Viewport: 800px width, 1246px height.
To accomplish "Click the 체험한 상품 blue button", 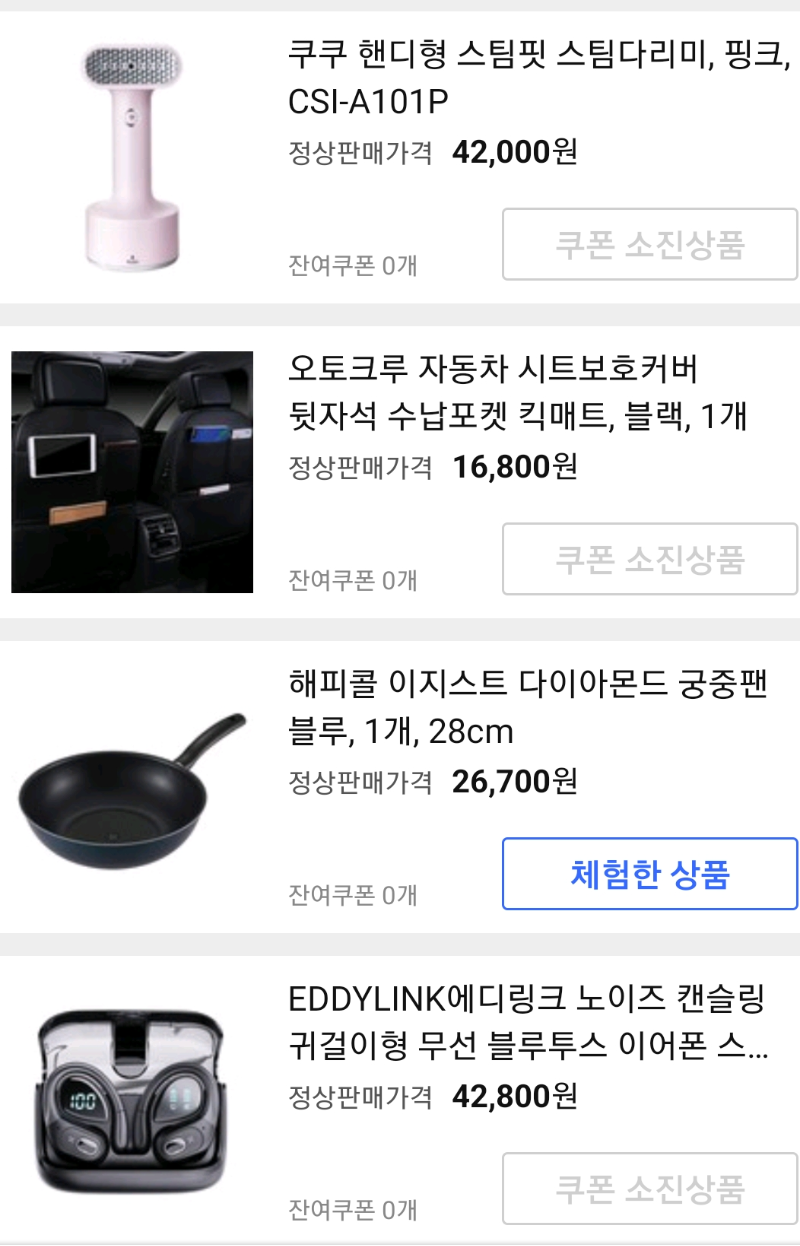I will pos(648,874).
